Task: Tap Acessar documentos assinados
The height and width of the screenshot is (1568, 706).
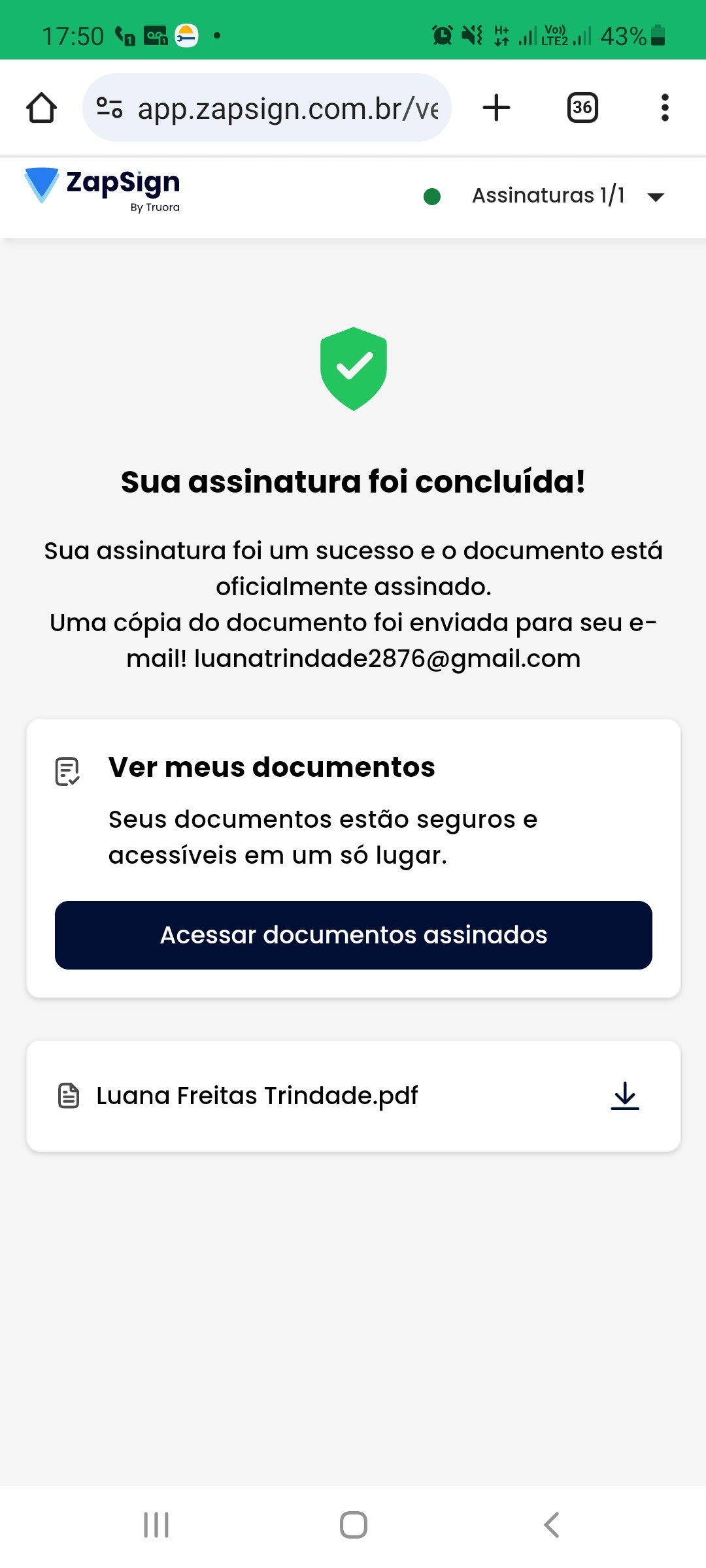Action: (x=353, y=935)
